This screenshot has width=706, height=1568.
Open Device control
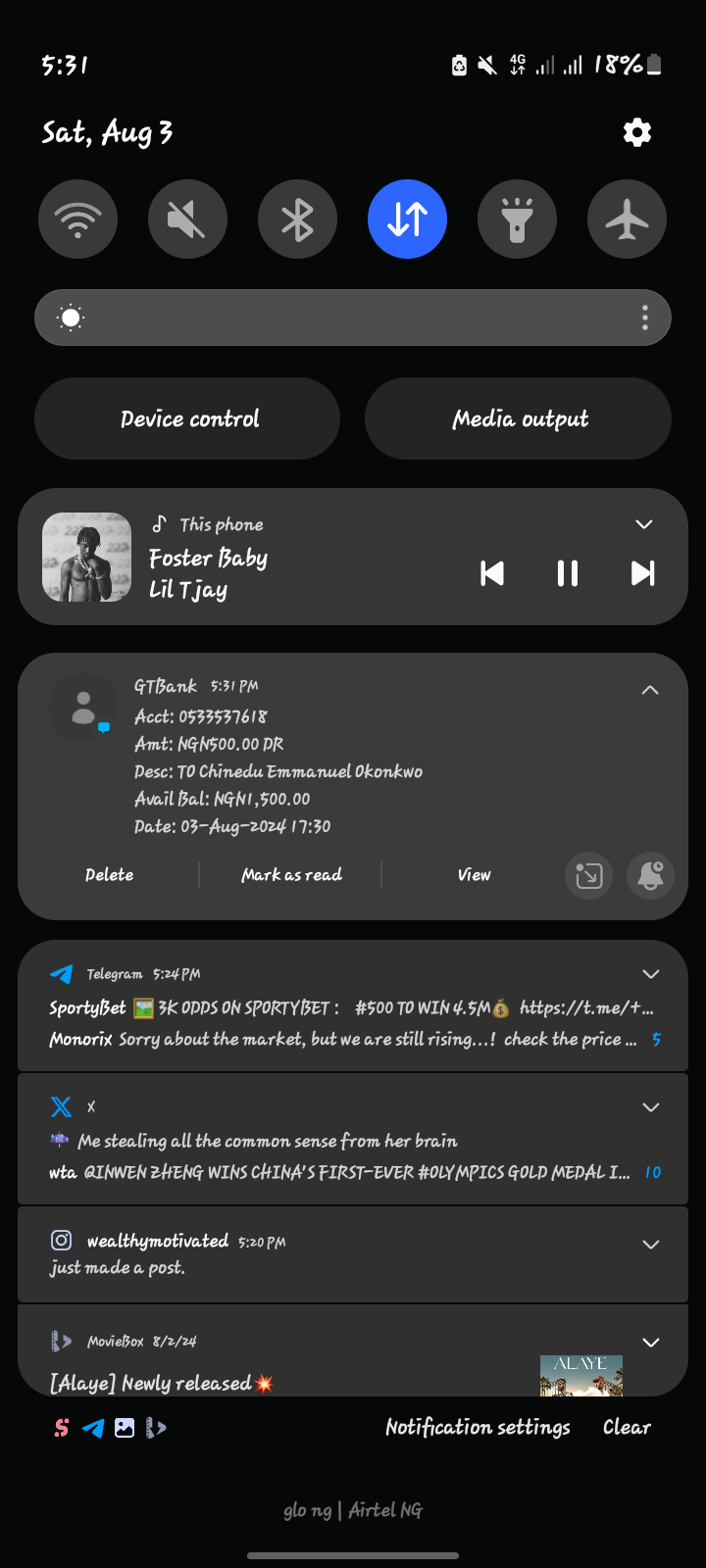[188, 418]
